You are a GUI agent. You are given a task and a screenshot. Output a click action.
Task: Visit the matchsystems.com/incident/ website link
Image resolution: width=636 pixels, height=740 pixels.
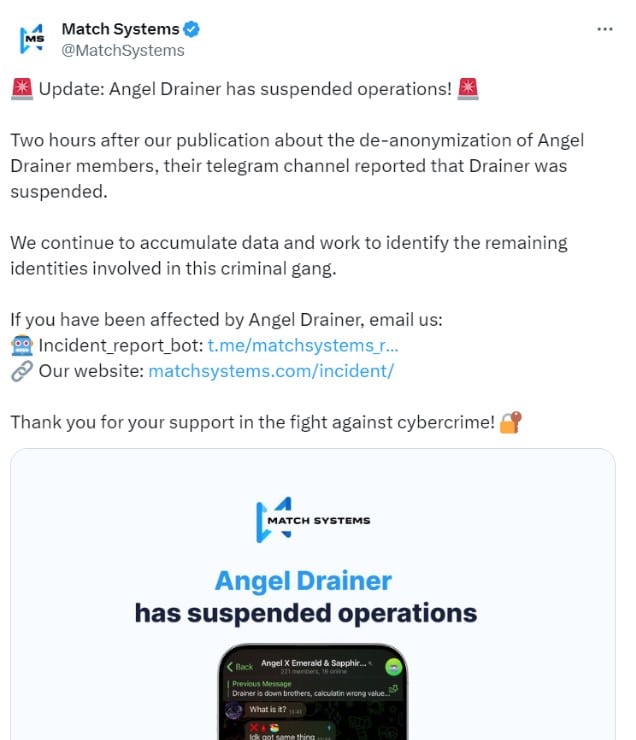click(x=271, y=370)
